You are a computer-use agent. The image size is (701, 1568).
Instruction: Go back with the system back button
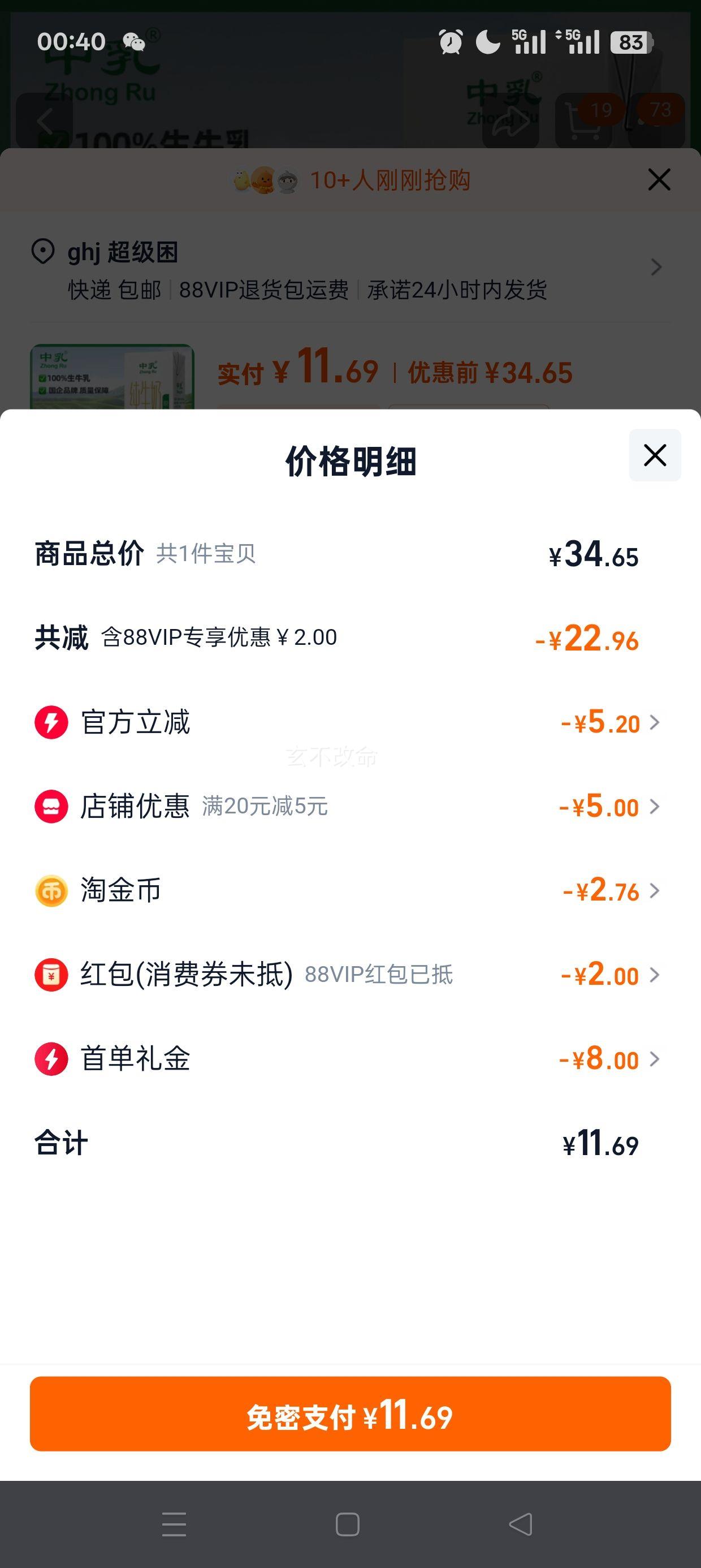[x=521, y=1524]
